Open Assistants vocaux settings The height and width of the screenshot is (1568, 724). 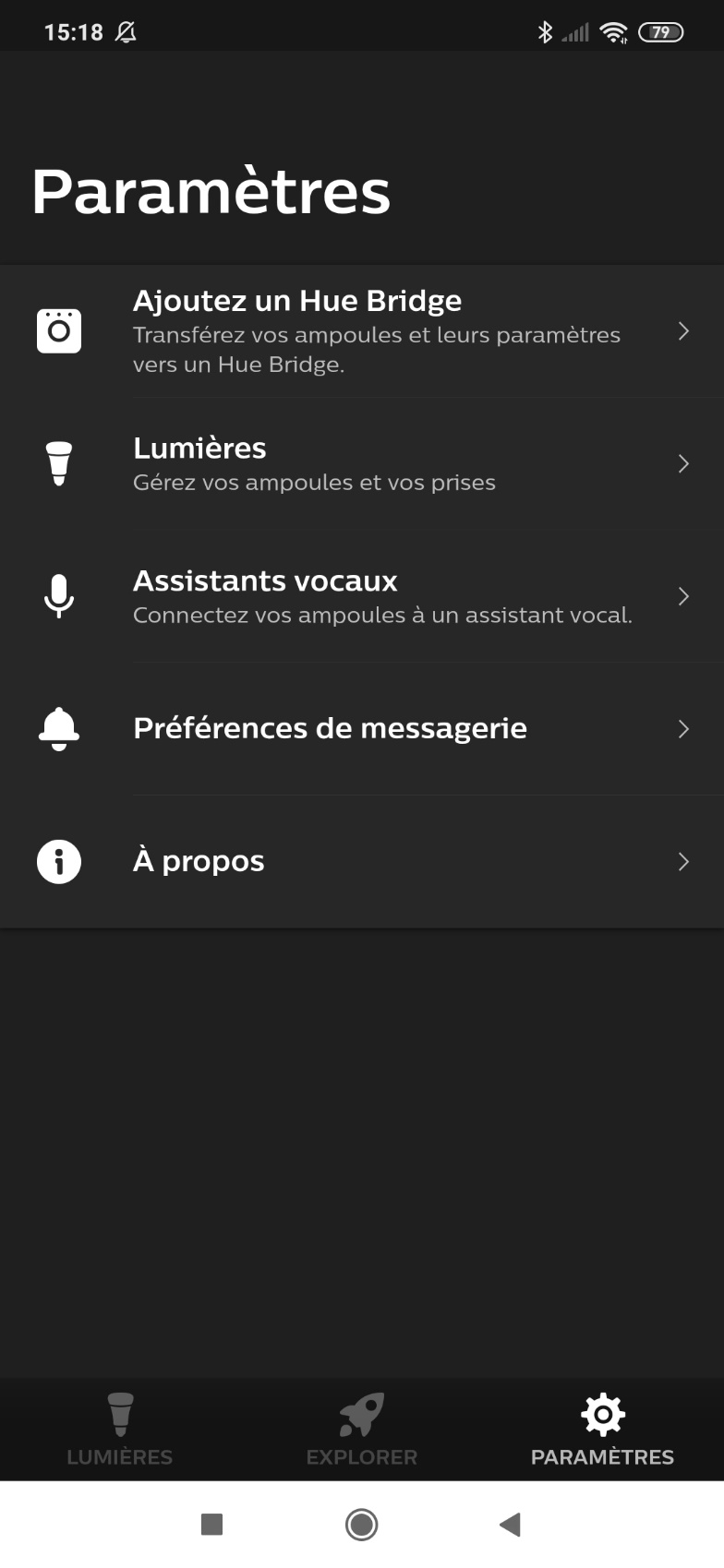[362, 596]
